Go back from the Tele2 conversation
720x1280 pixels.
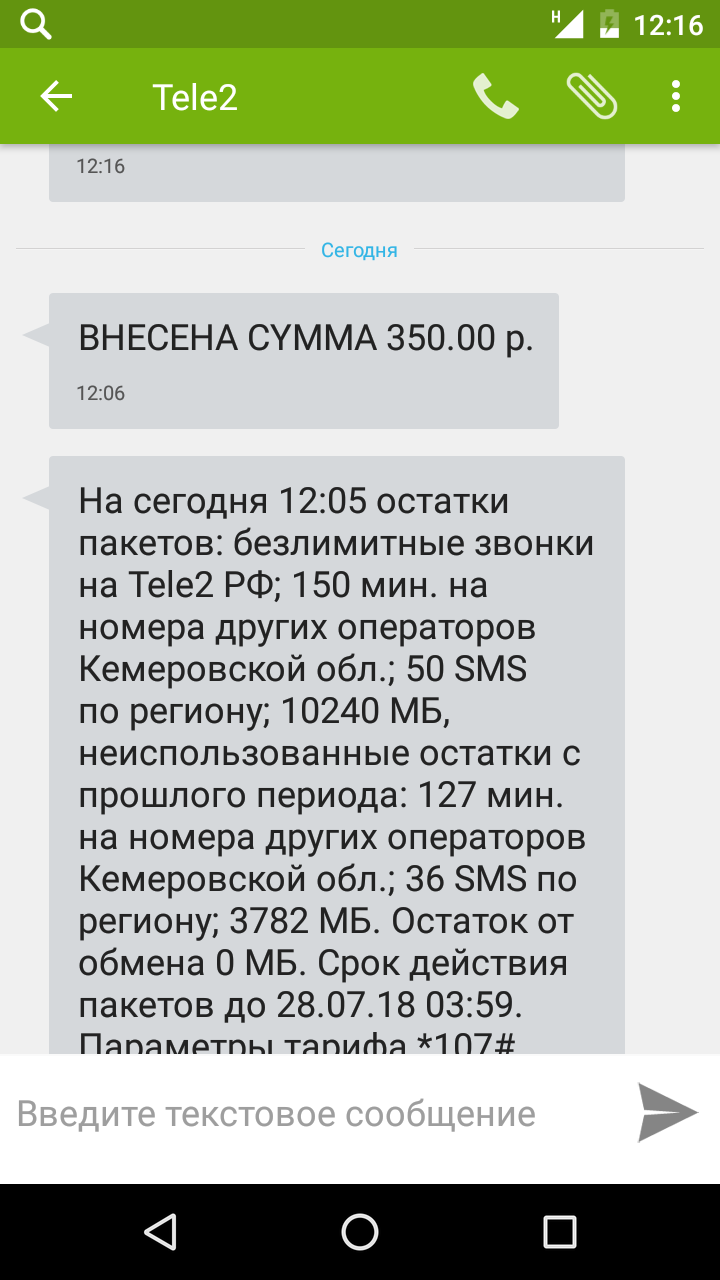pos(56,97)
